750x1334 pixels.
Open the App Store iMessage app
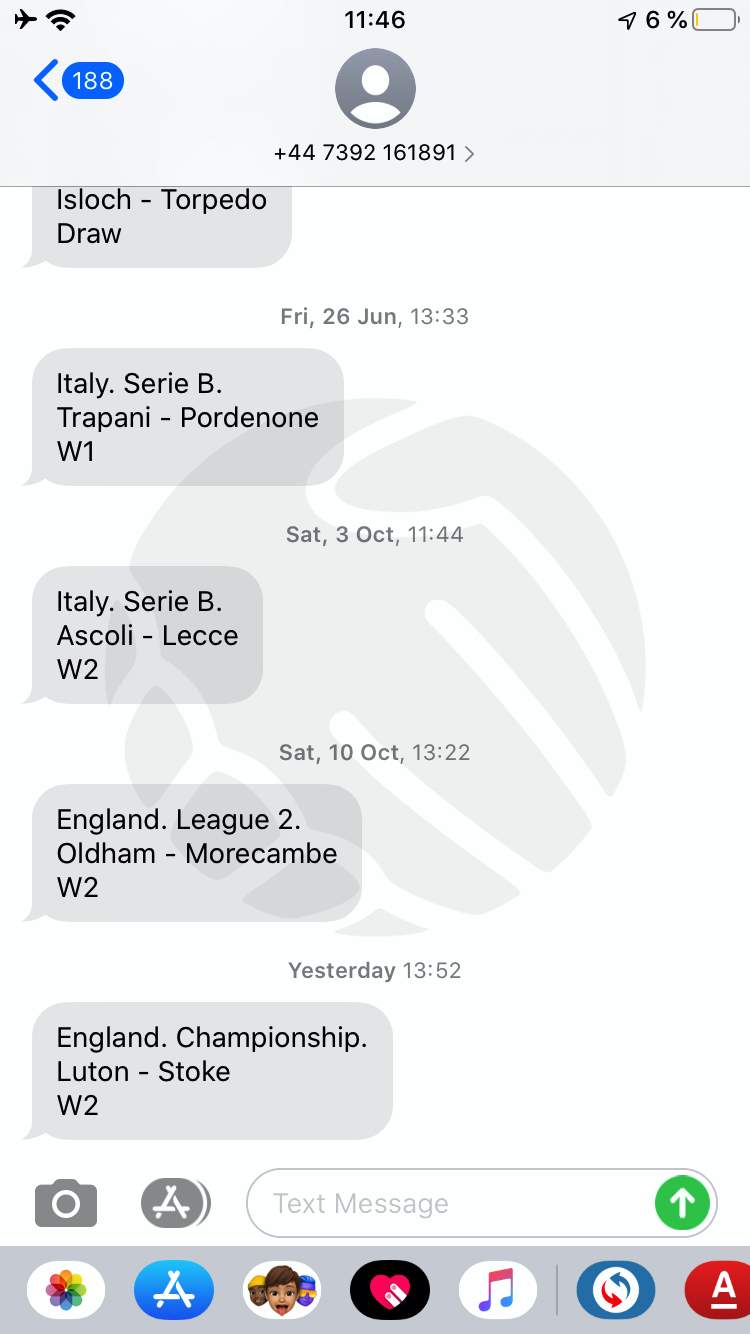click(x=174, y=1290)
